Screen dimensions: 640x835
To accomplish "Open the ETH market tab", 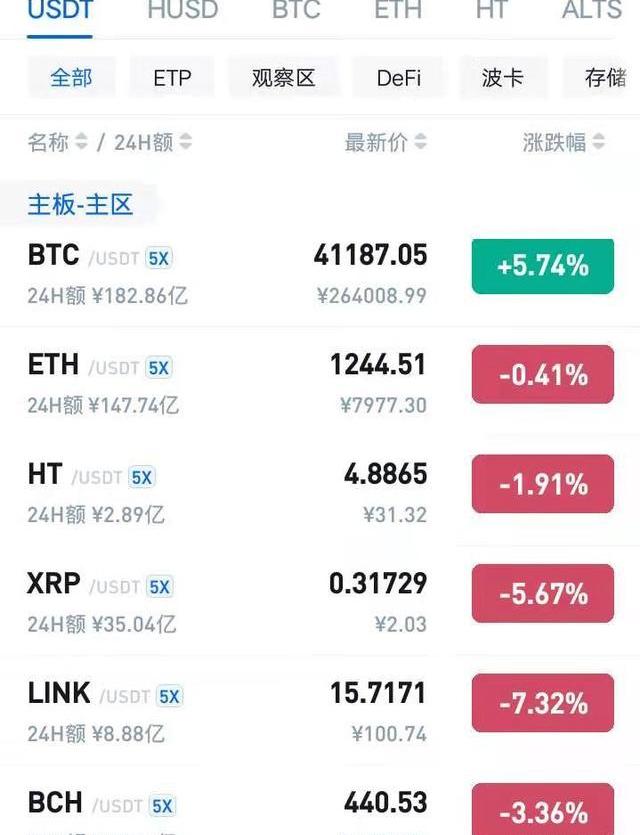I will pos(398,10).
